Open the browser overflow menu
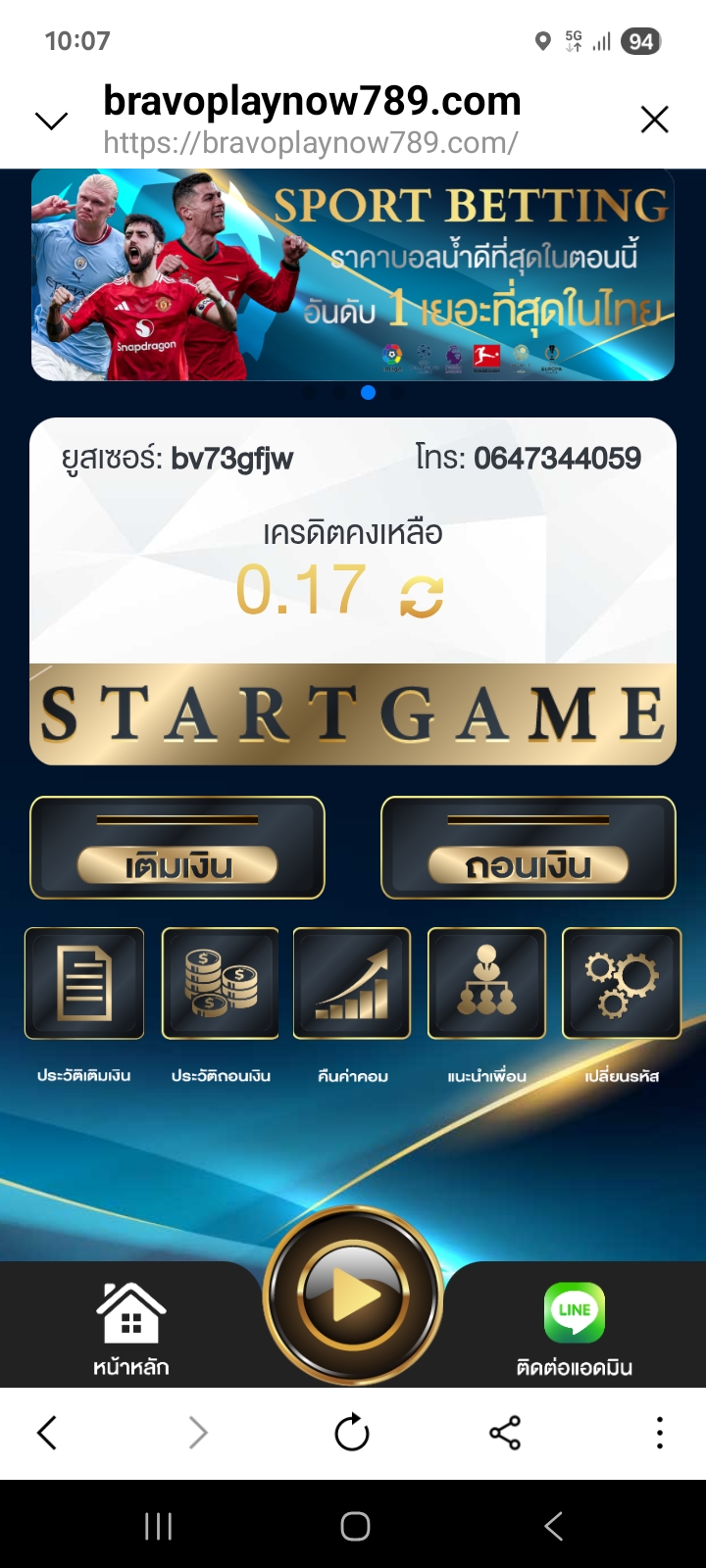The image size is (706, 1568). click(660, 1433)
